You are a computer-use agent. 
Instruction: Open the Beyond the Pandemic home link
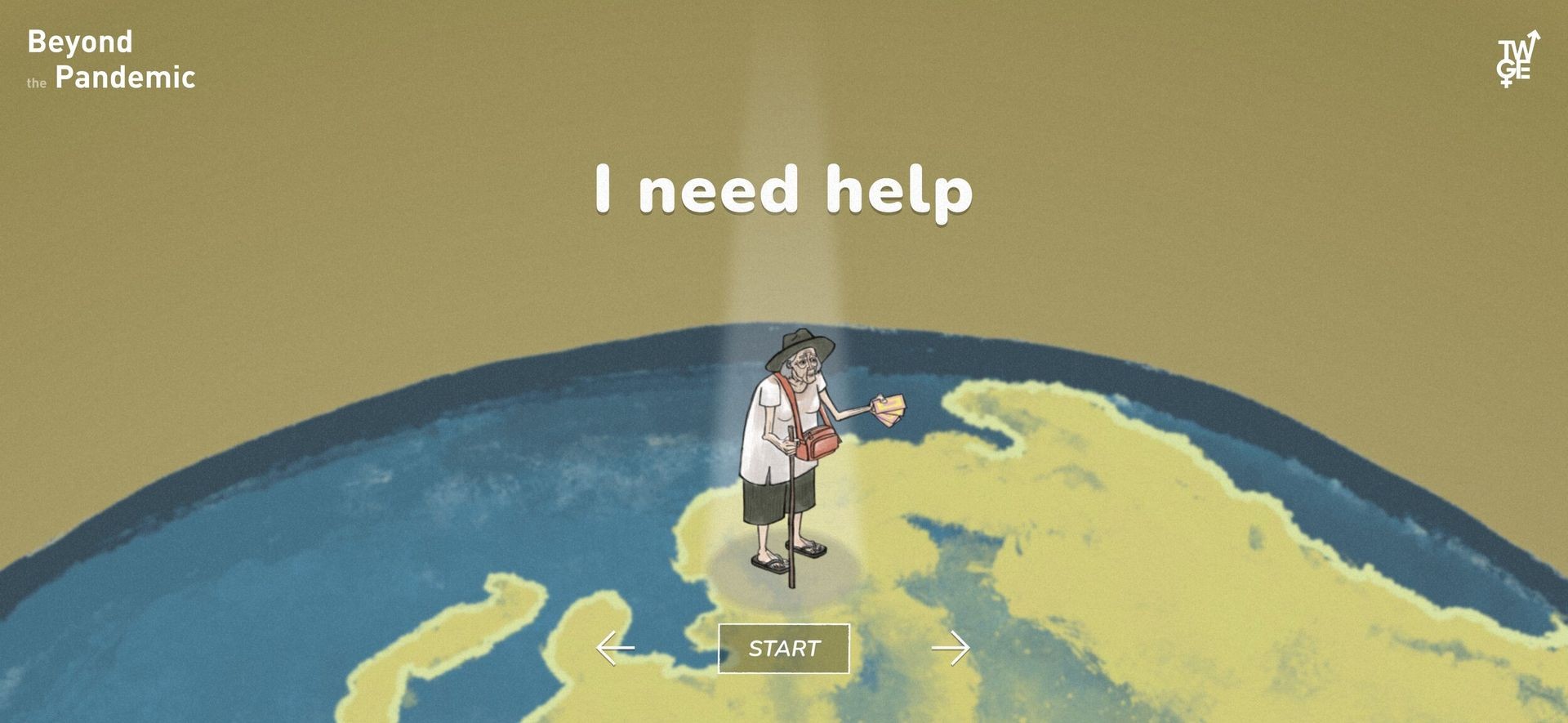pyautogui.click(x=111, y=59)
